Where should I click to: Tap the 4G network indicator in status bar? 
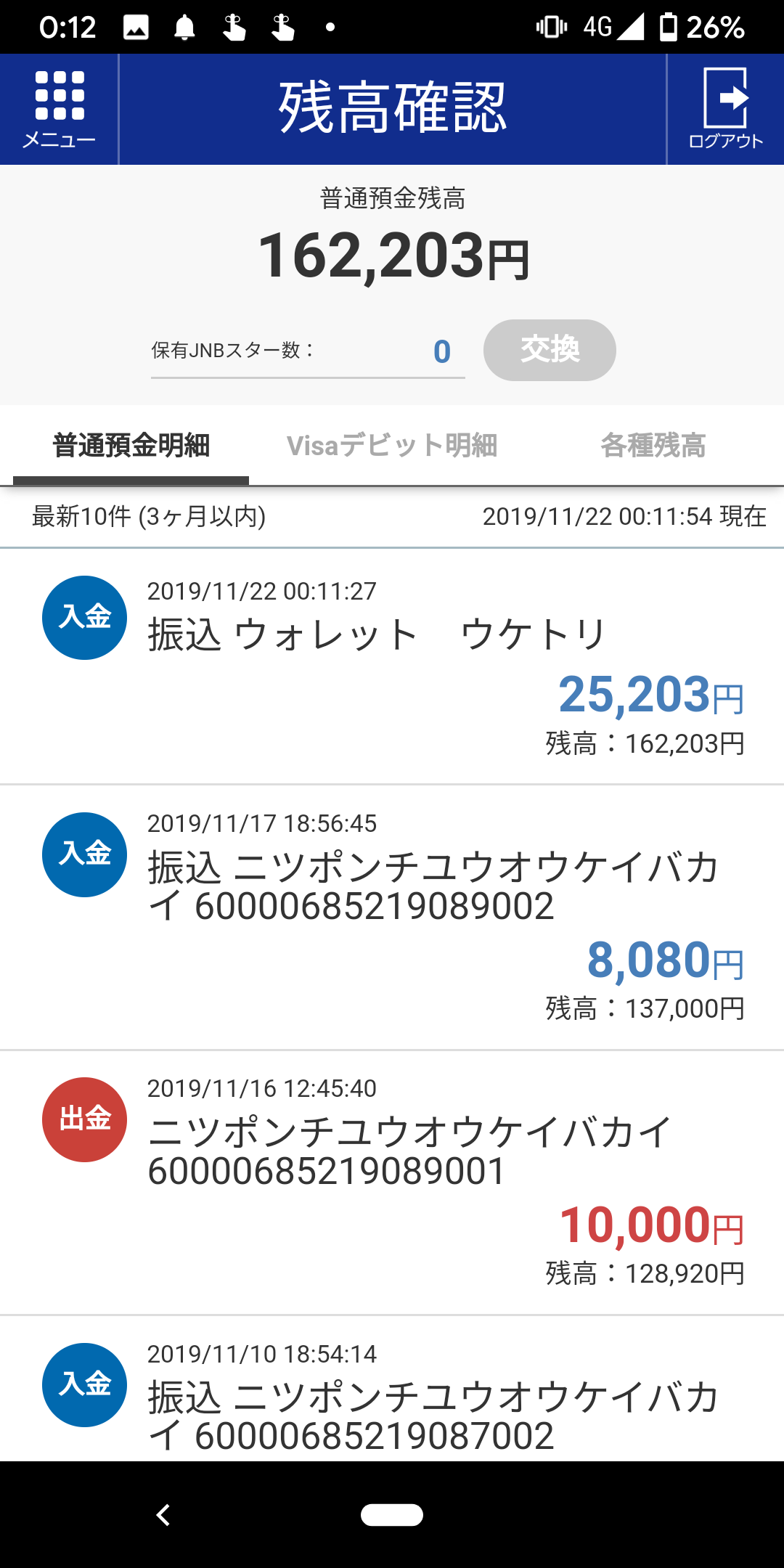pos(597,25)
